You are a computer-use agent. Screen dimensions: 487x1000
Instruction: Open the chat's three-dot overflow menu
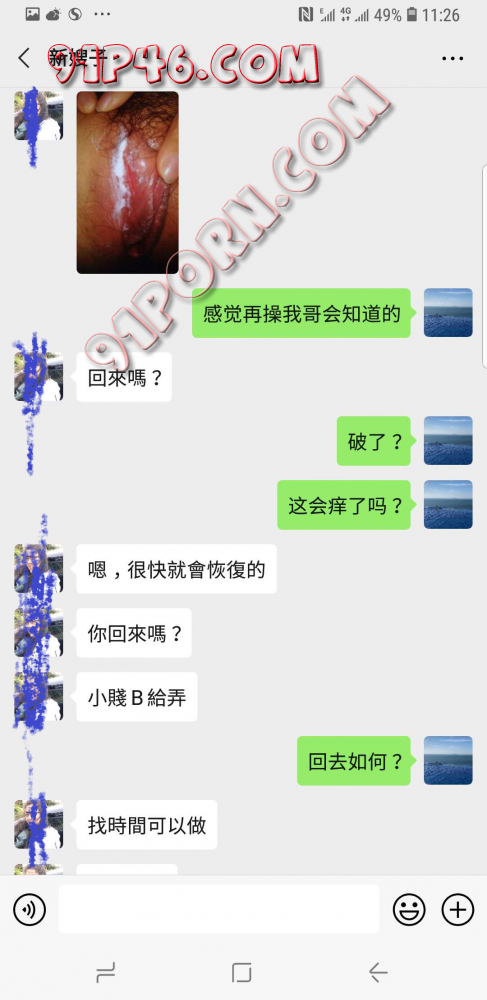pyautogui.click(x=452, y=59)
